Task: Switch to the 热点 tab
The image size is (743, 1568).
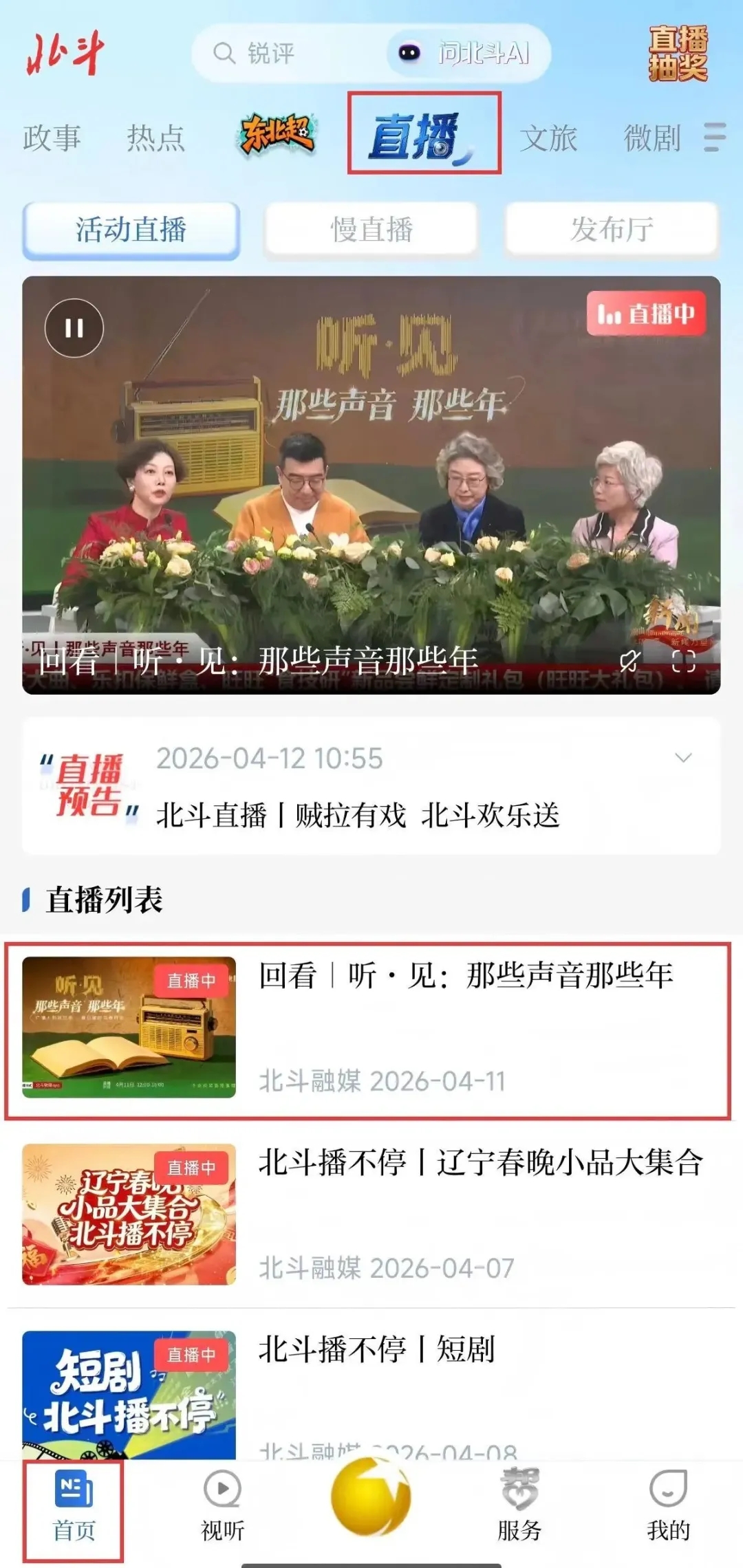Action: 155,138
